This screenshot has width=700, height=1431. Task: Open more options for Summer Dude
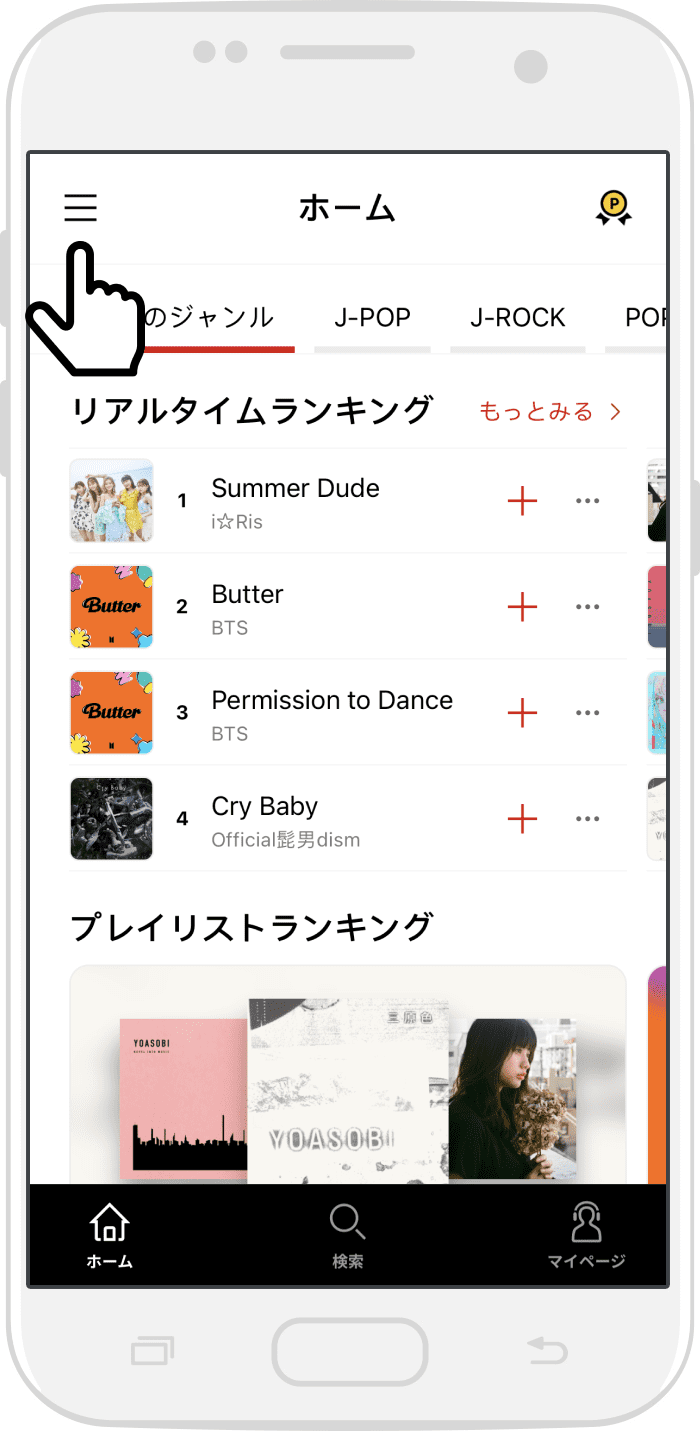pos(587,501)
